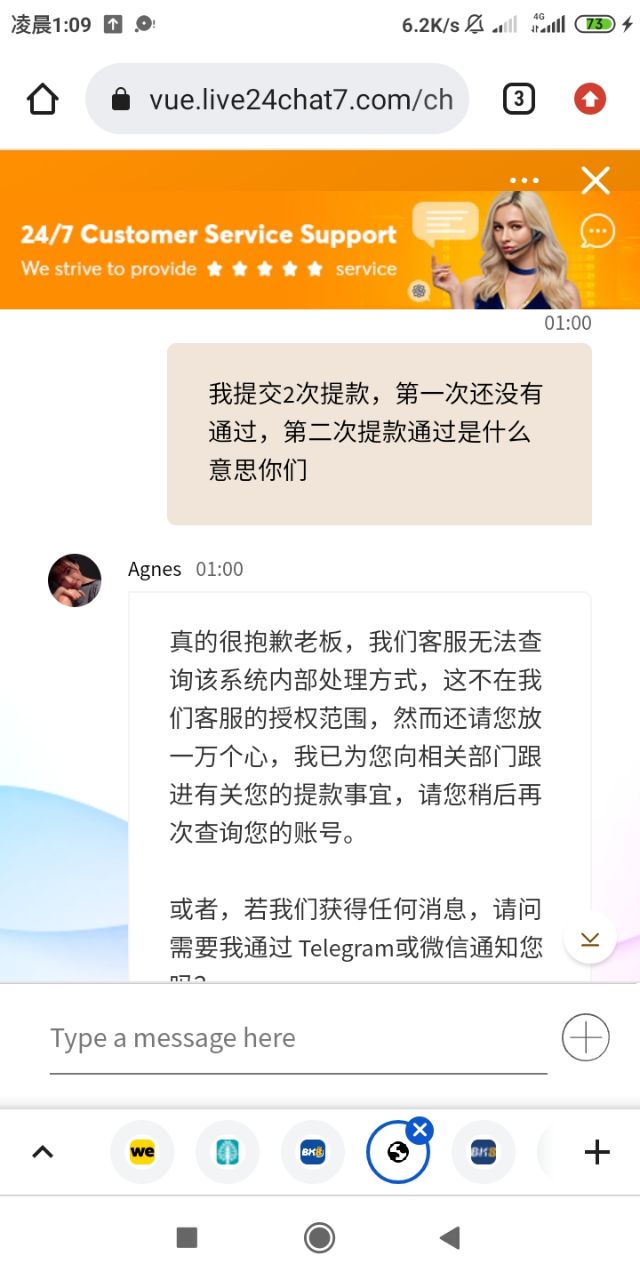Tap the red upload arrow icon
640x1280 pixels.
590,99
